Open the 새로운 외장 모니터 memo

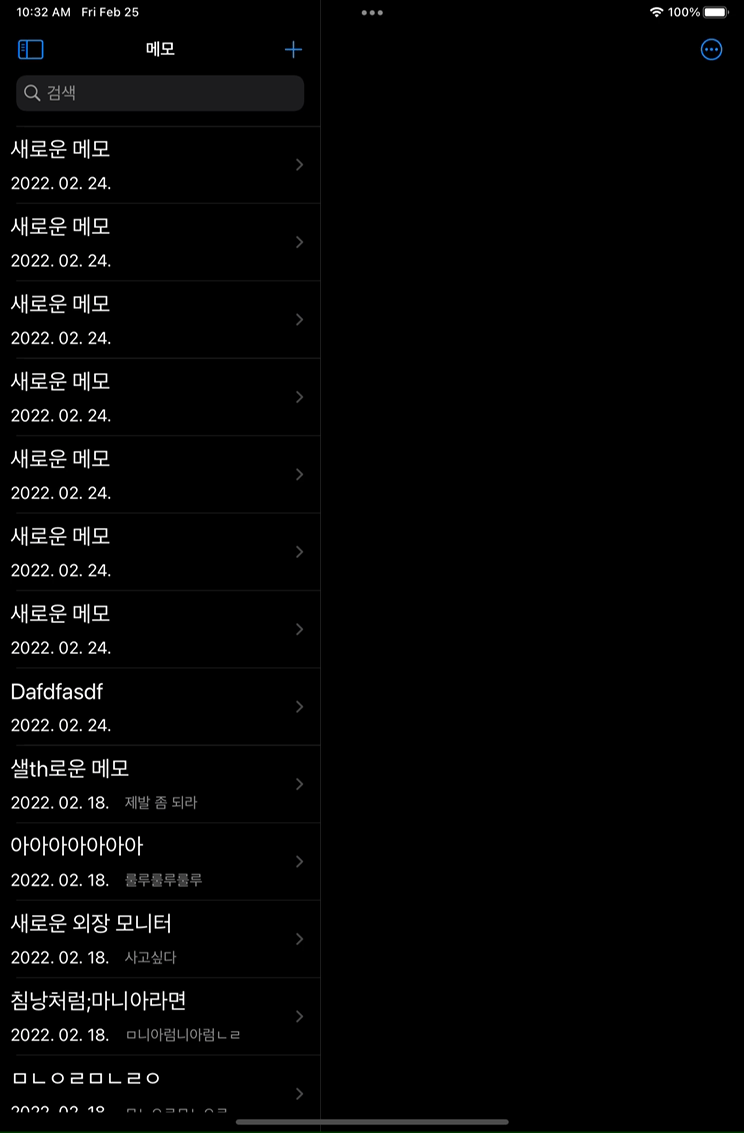158,938
